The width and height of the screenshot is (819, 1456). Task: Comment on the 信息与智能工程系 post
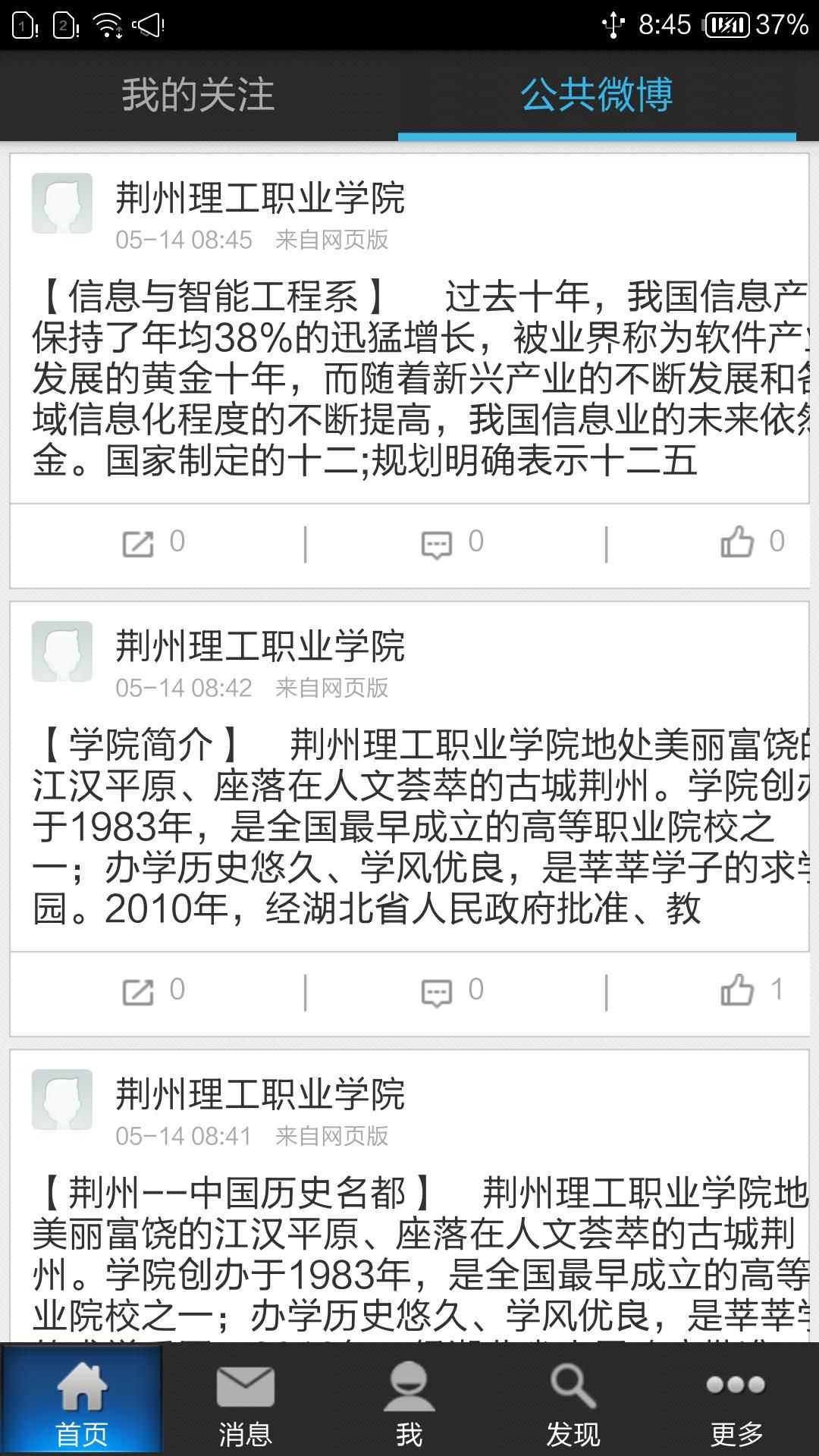click(453, 543)
